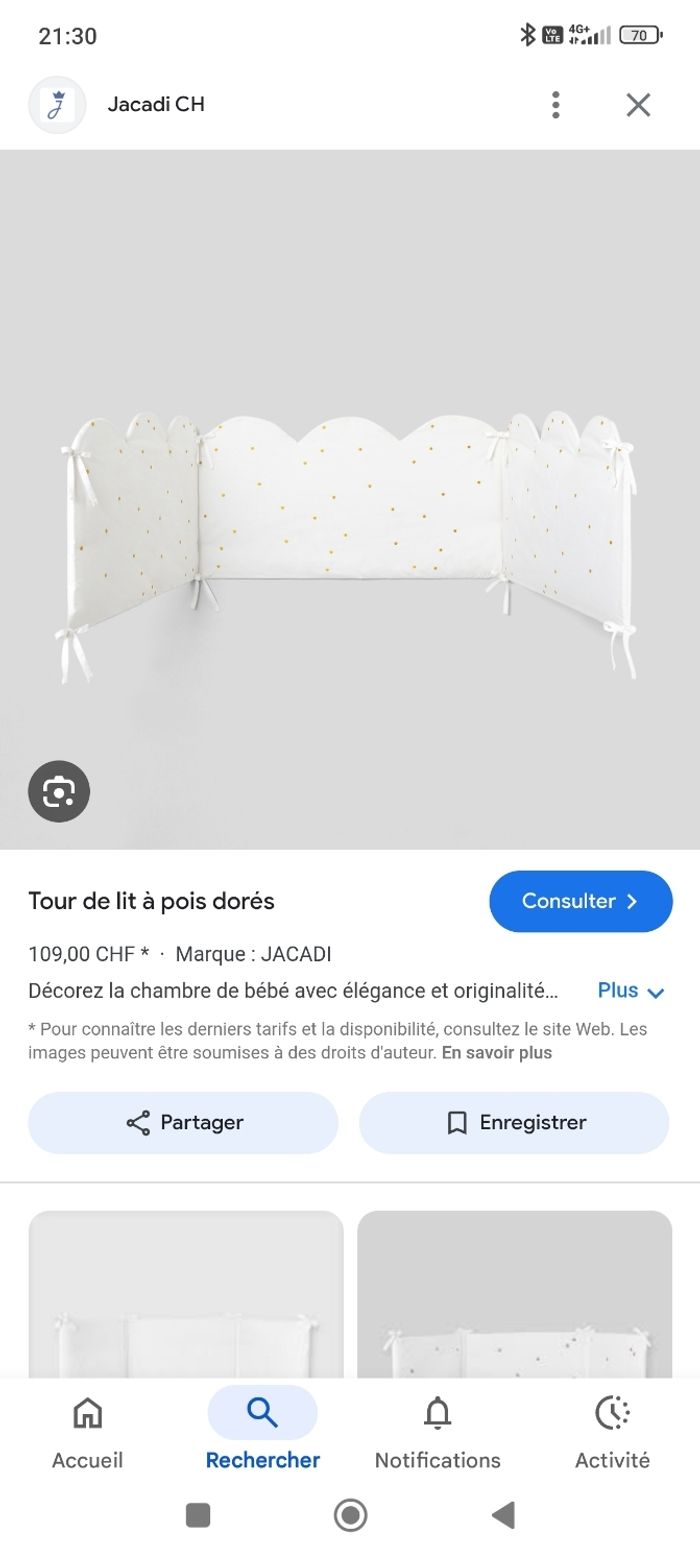Switch to the Rechercher tab
The width and height of the screenshot is (700, 1555).
pos(262,1433)
